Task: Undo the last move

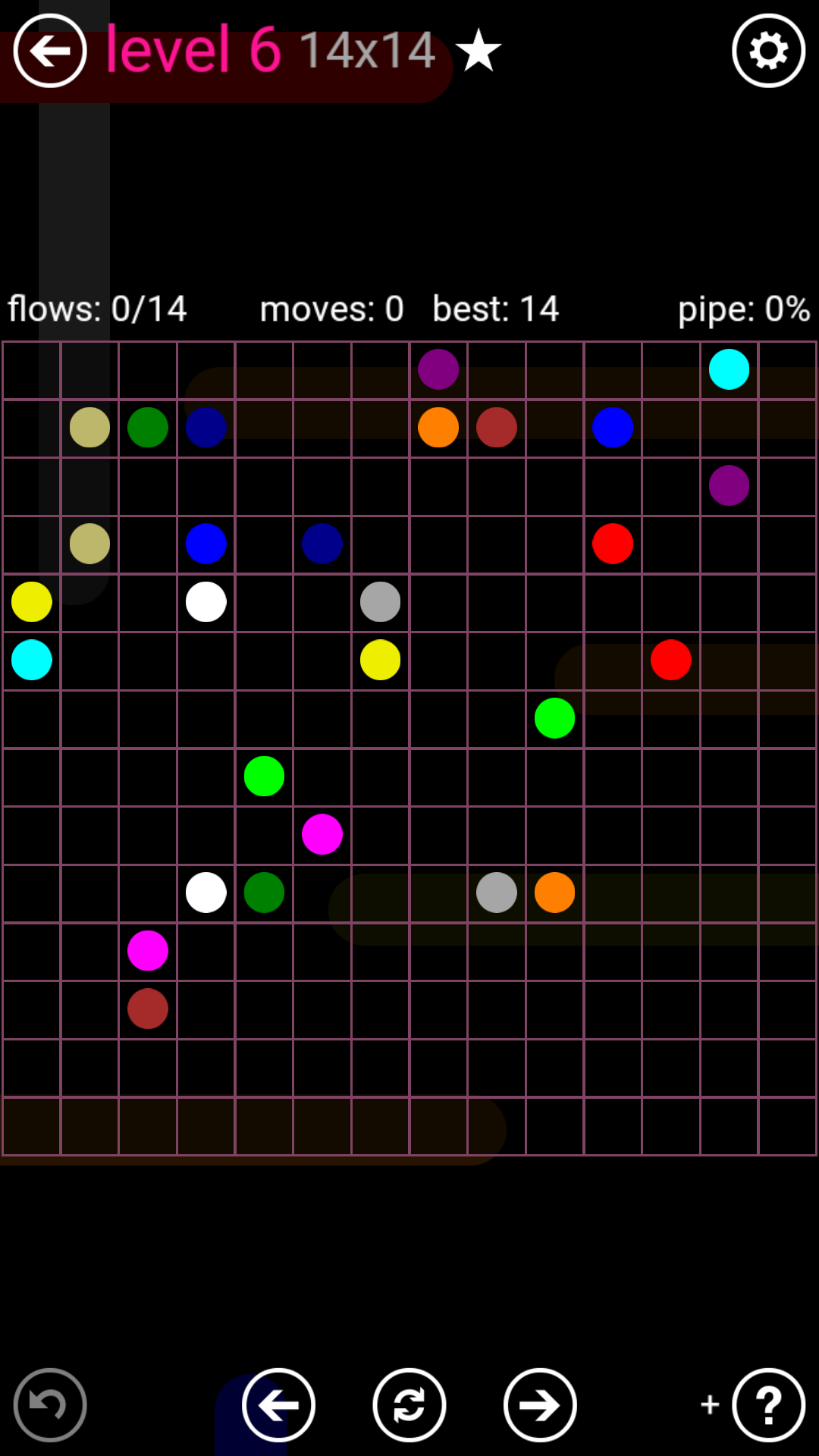Action: [x=50, y=1404]
